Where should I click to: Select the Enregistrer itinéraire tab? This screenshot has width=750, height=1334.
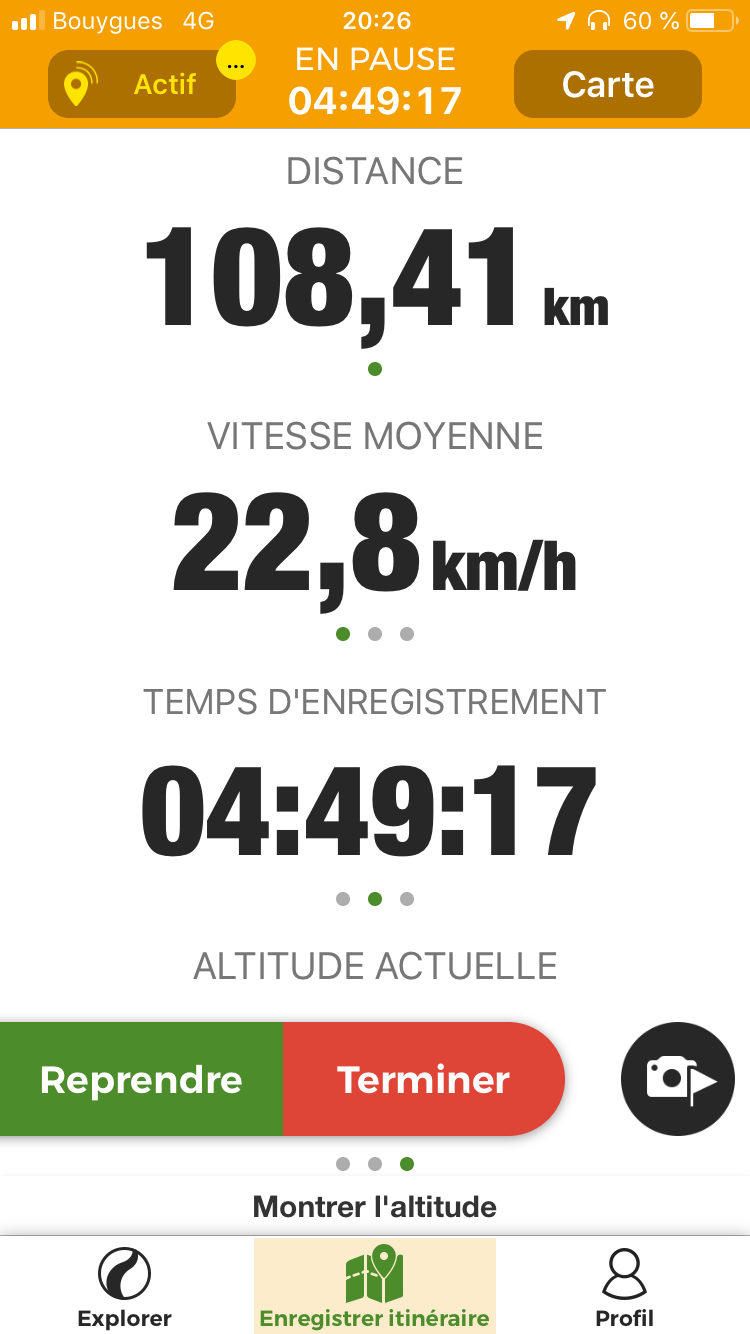click(x=375, y=1286)
